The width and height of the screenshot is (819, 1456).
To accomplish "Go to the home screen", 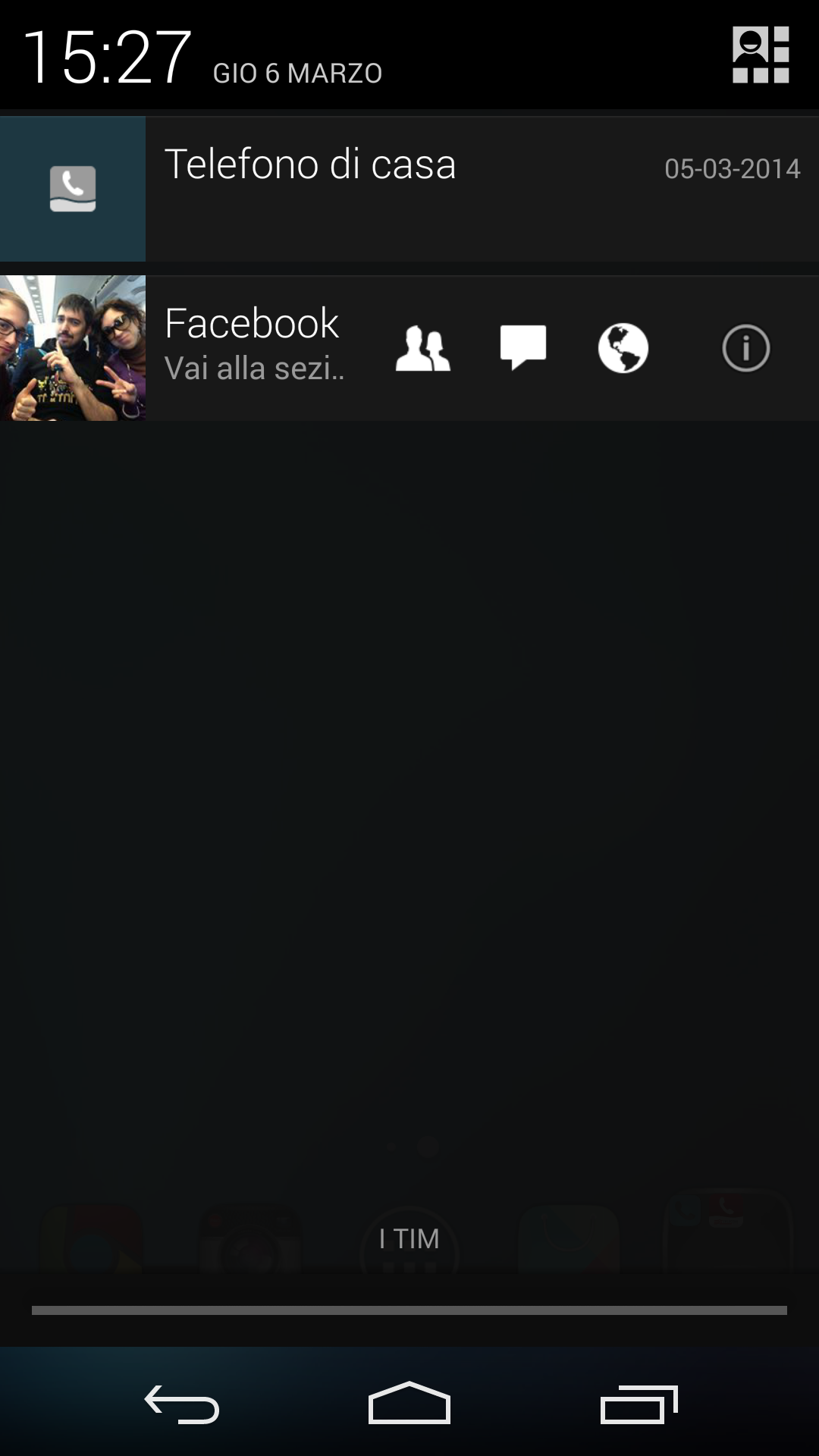I will point(409,1403).
